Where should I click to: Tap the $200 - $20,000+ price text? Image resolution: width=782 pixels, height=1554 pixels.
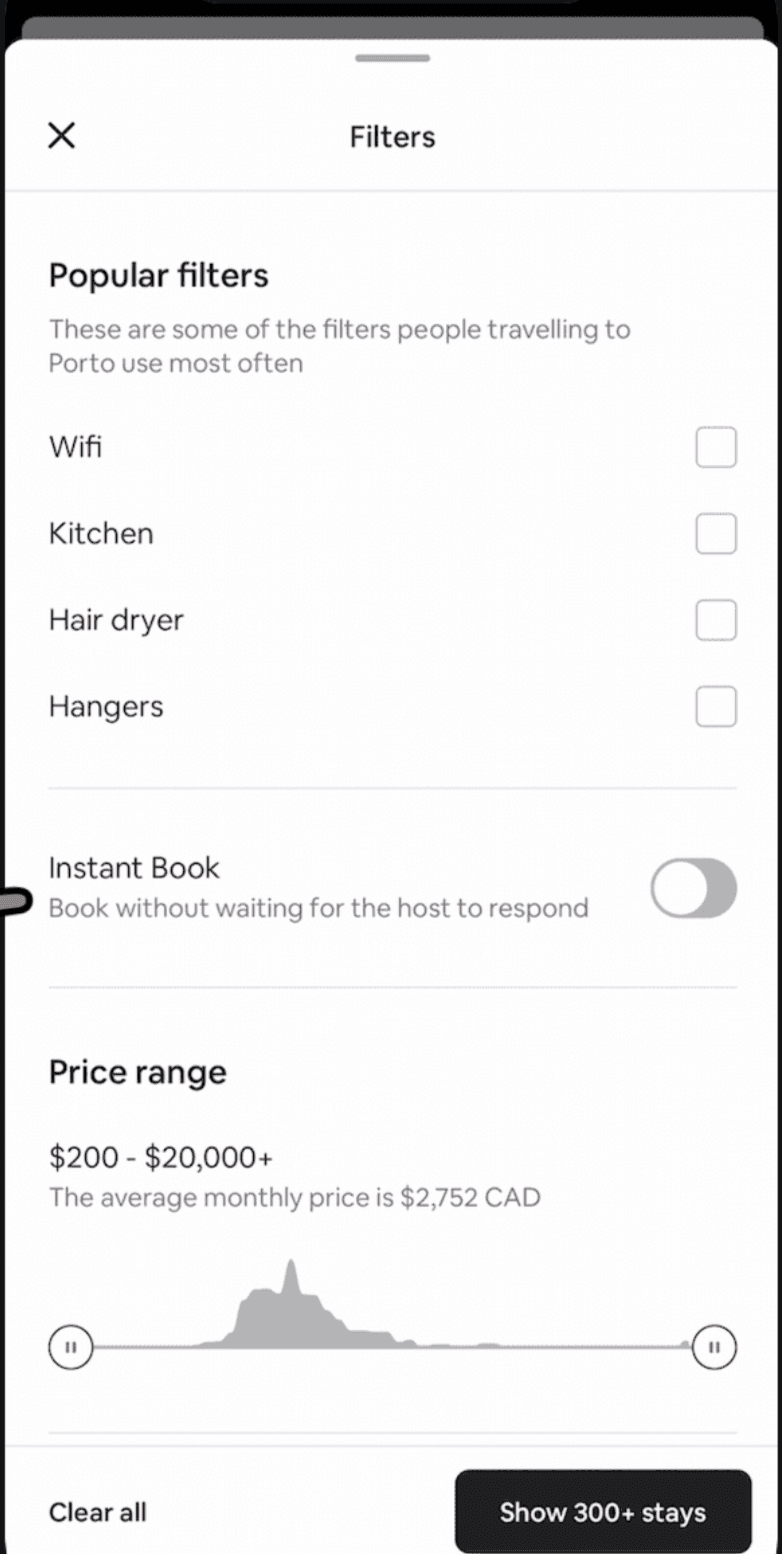click(160, 1156)
